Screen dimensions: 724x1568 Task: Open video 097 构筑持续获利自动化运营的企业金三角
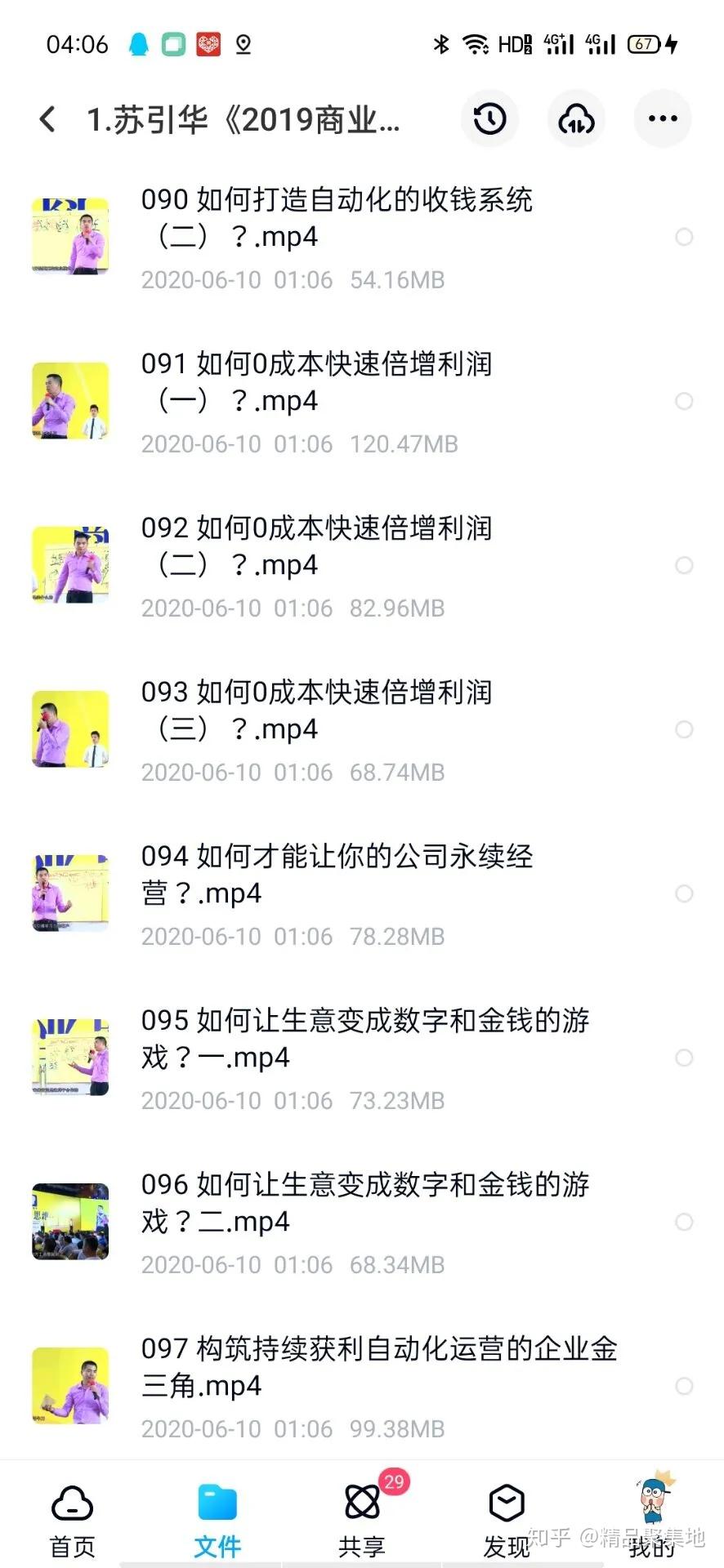(362, 1387)
